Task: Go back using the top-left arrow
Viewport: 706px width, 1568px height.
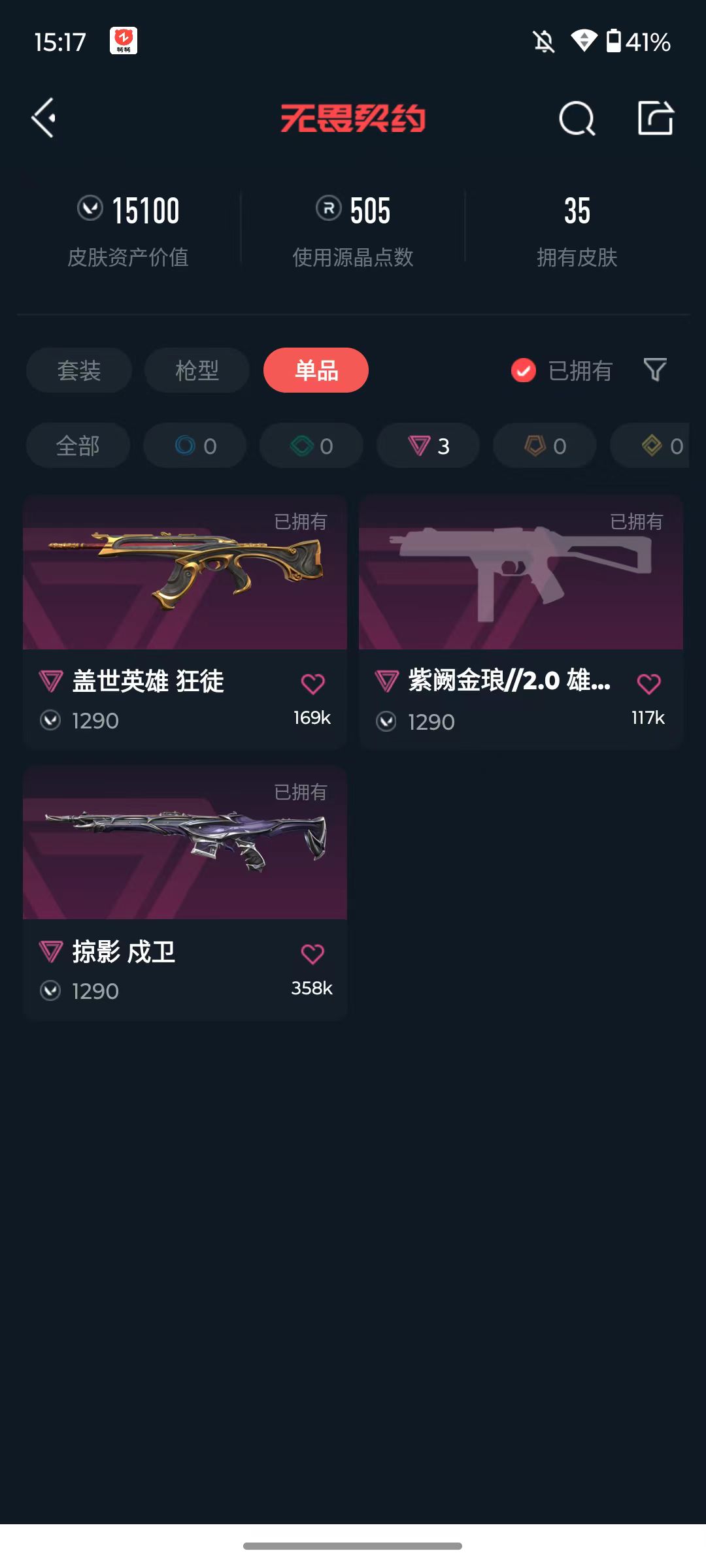Action: 44,118
